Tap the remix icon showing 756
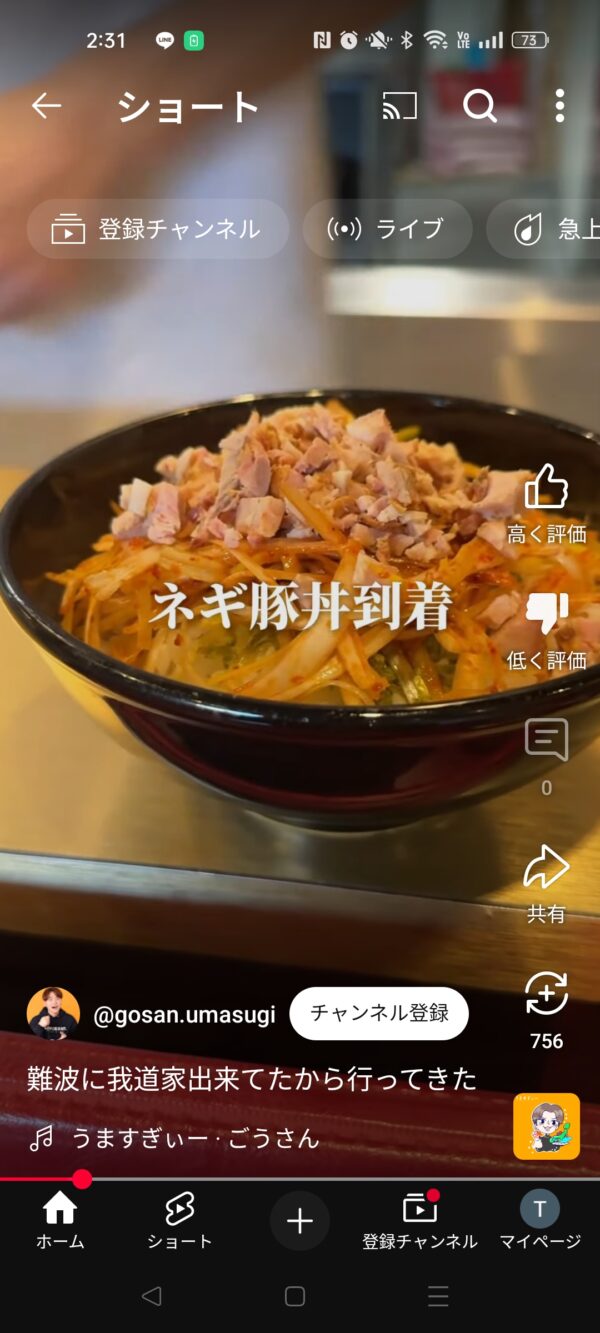Viewport: 600px width, 1333px height. tap(546, 995)
